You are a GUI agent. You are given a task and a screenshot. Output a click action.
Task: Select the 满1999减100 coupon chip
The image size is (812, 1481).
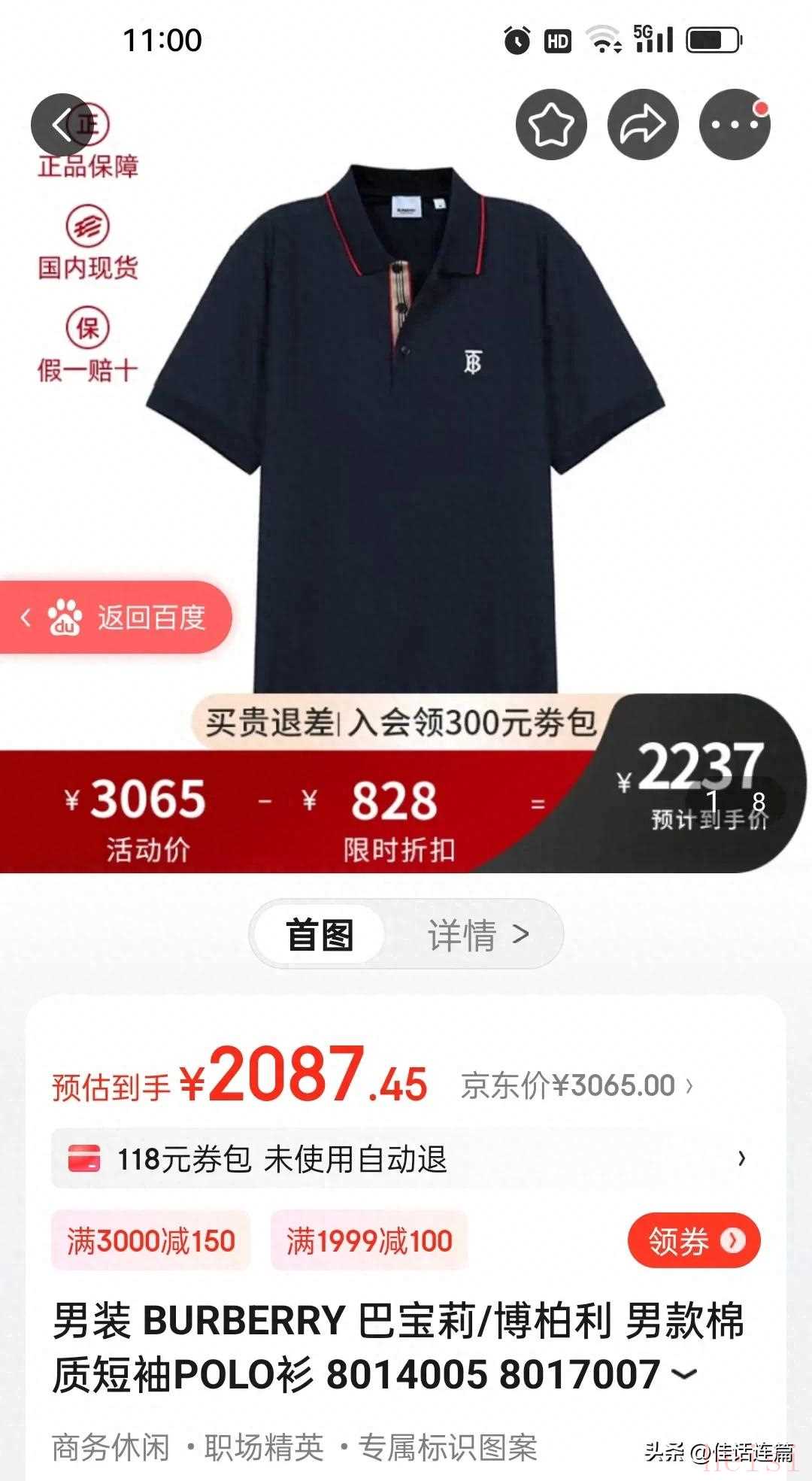[369, 1240]
